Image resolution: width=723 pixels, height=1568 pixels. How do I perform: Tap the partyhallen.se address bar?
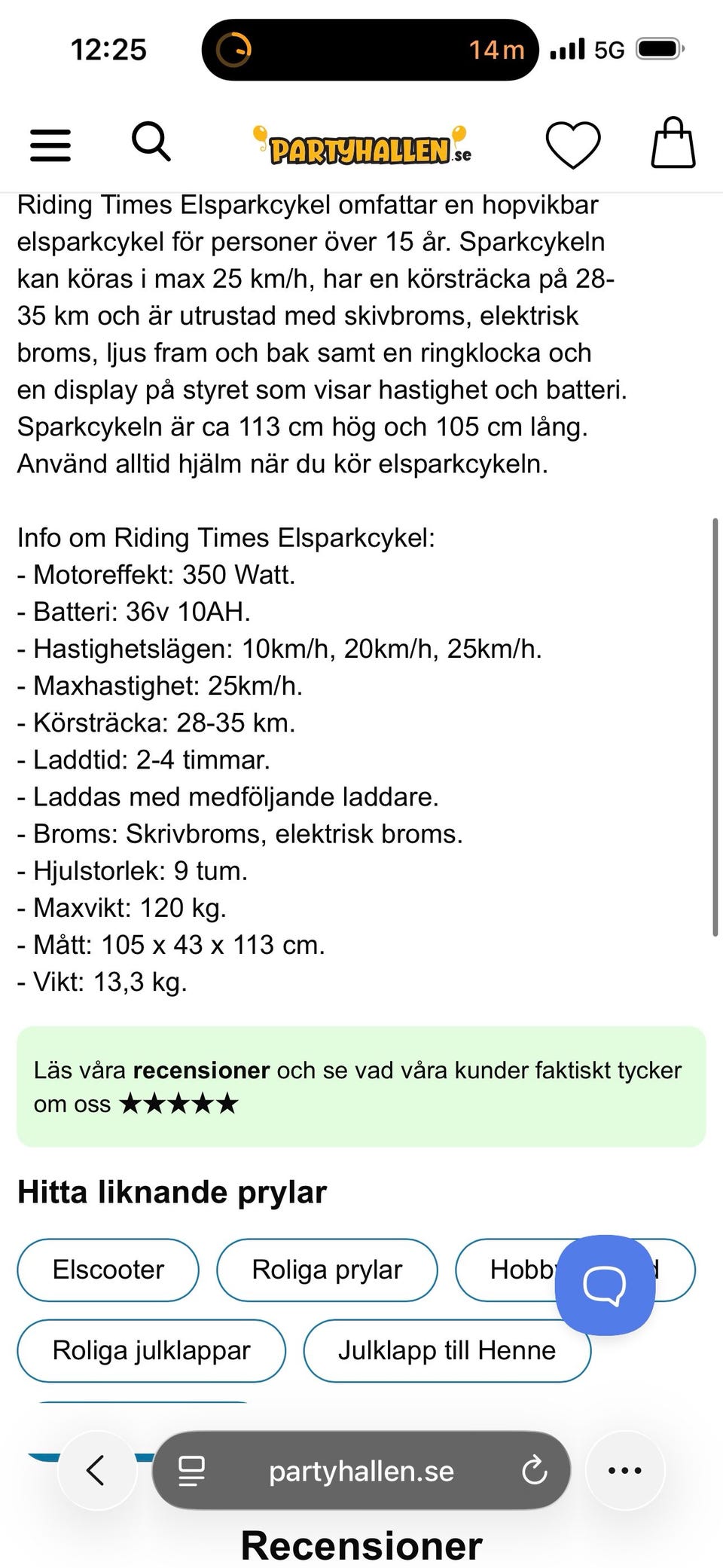tap(361, 1469)
